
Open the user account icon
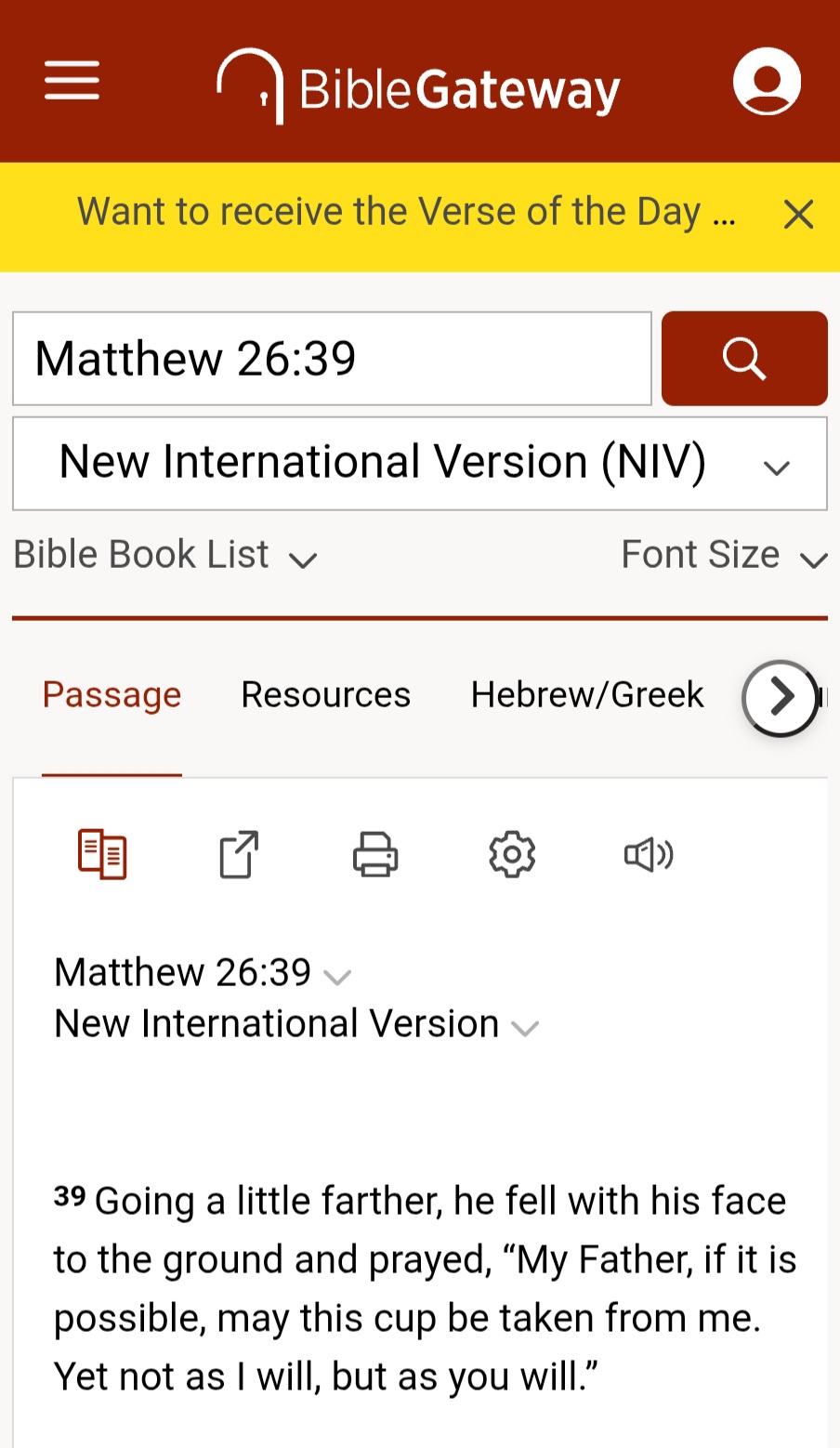pyautogui.click(x=767, y=82)
